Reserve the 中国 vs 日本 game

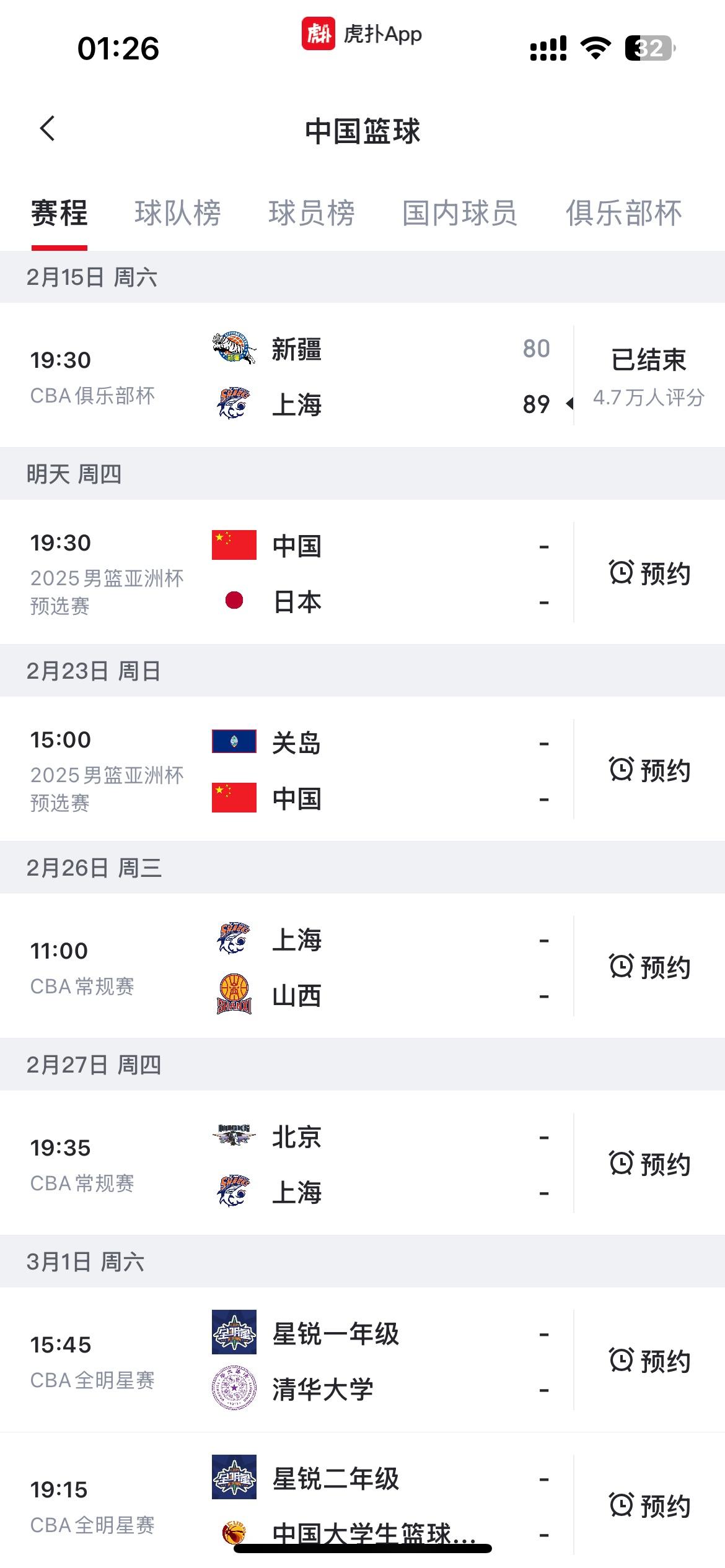[x=649, y=573]
